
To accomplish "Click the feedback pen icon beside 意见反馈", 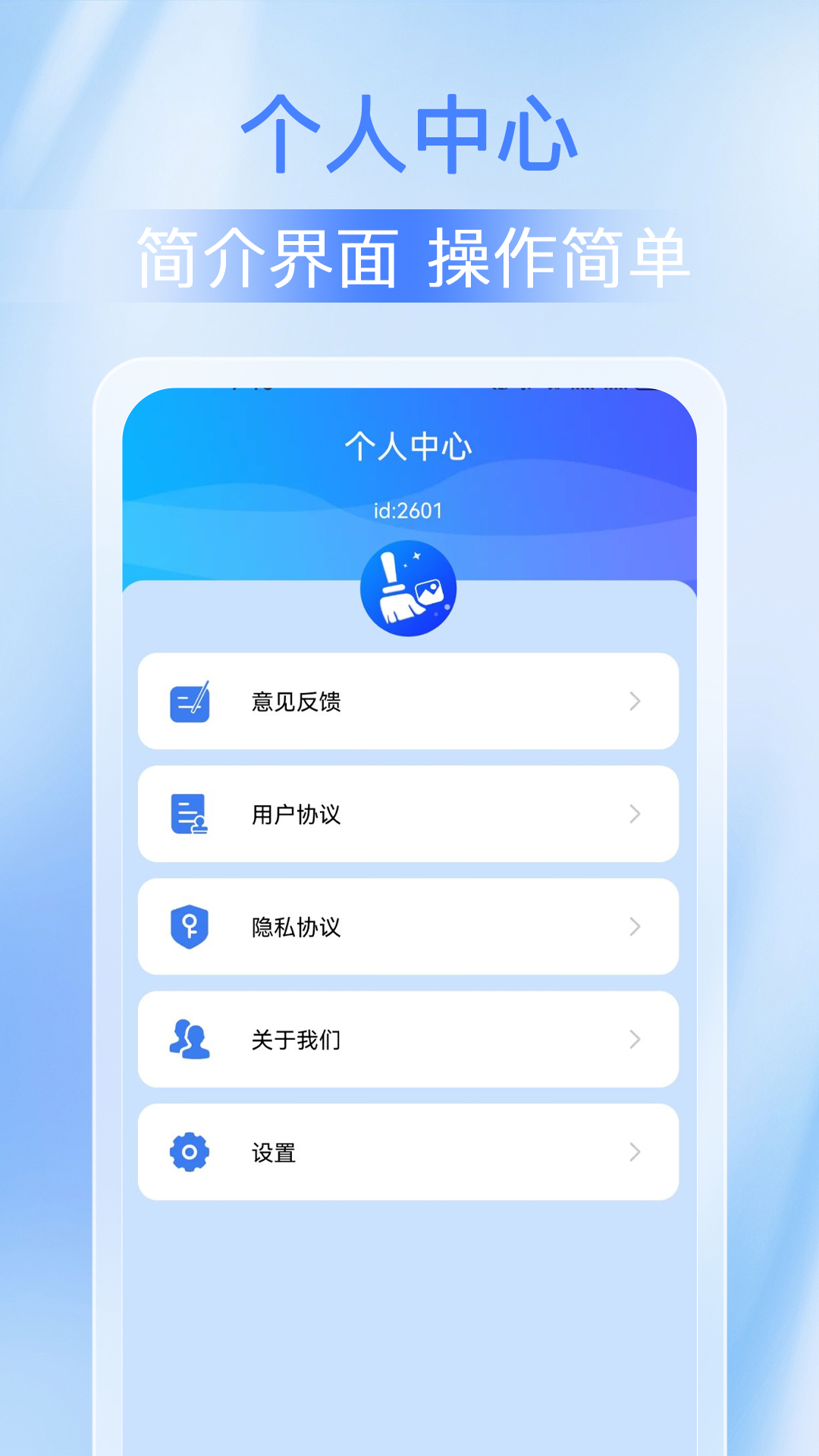I will pyautogui.click(x=190, y=701).
